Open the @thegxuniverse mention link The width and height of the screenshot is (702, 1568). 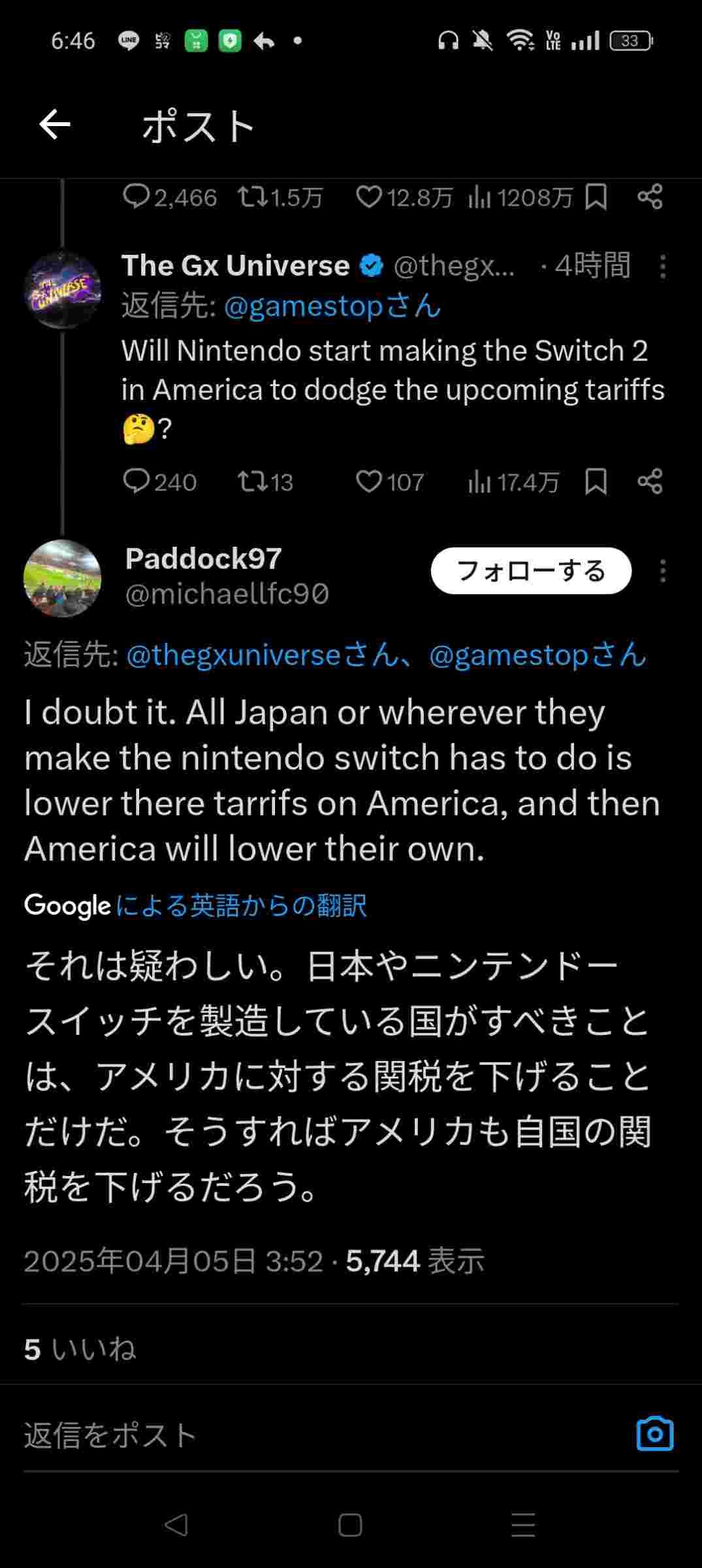click(233, 655)
